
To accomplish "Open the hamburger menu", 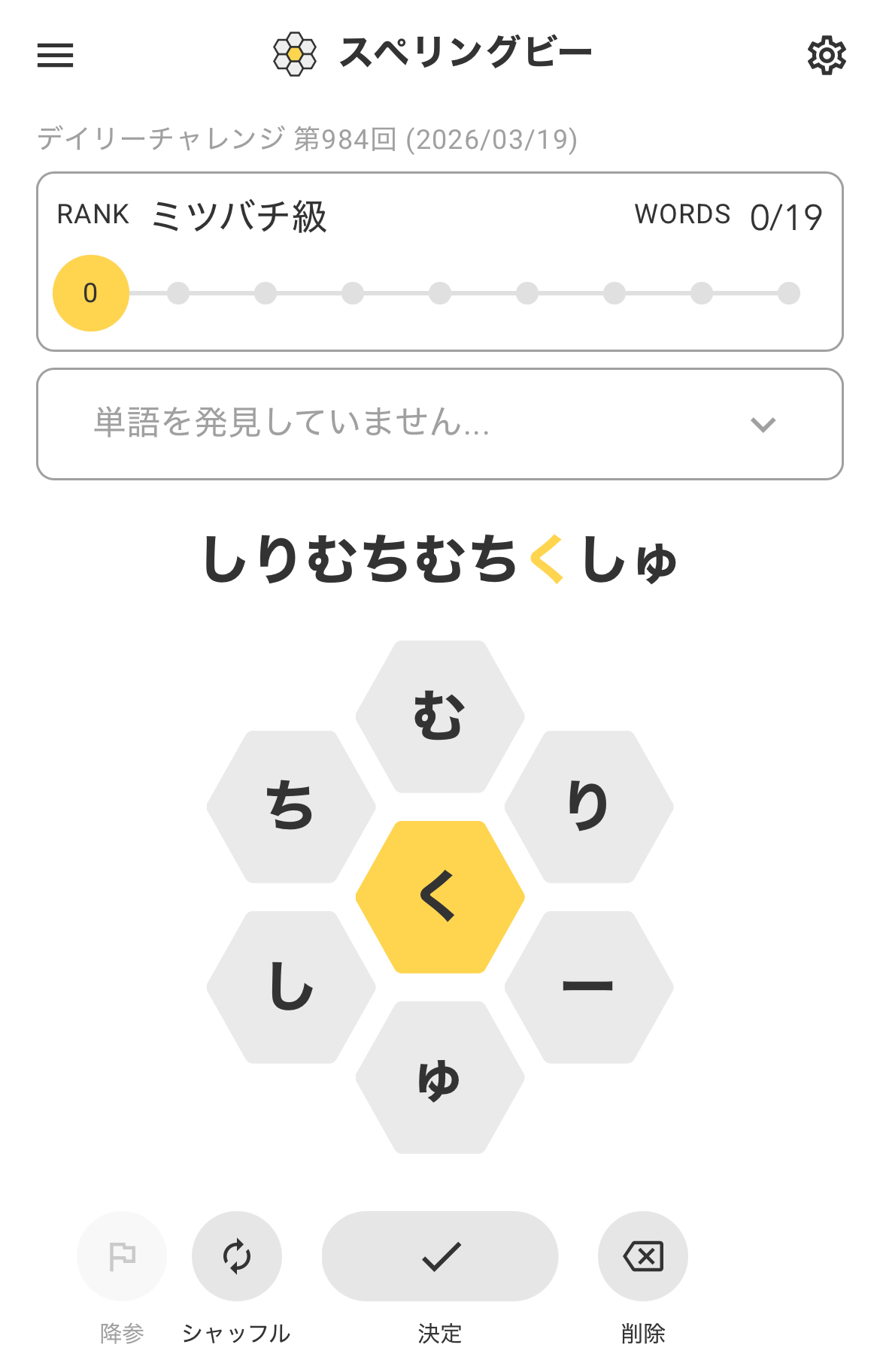I will click(56, 55).
